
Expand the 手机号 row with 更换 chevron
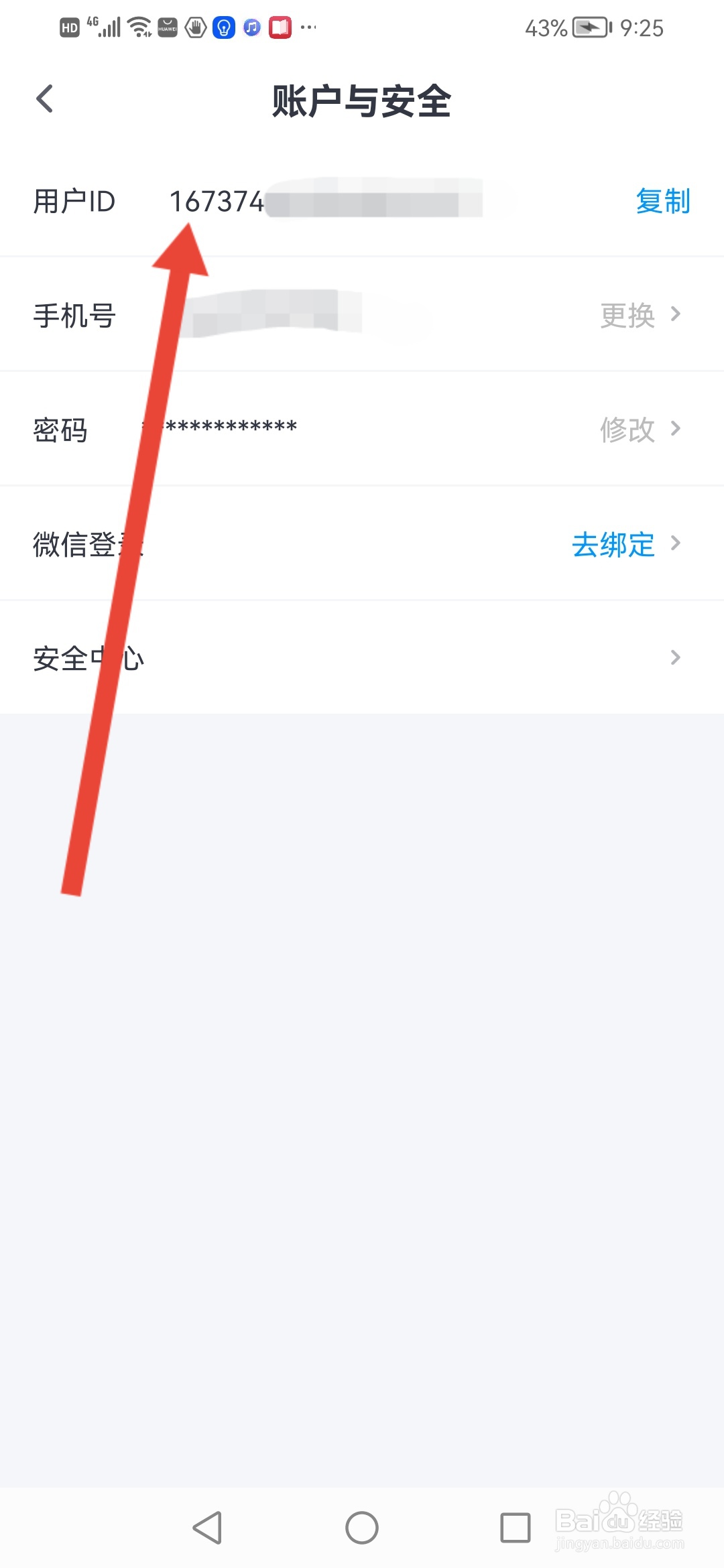[x=676, y=314]
